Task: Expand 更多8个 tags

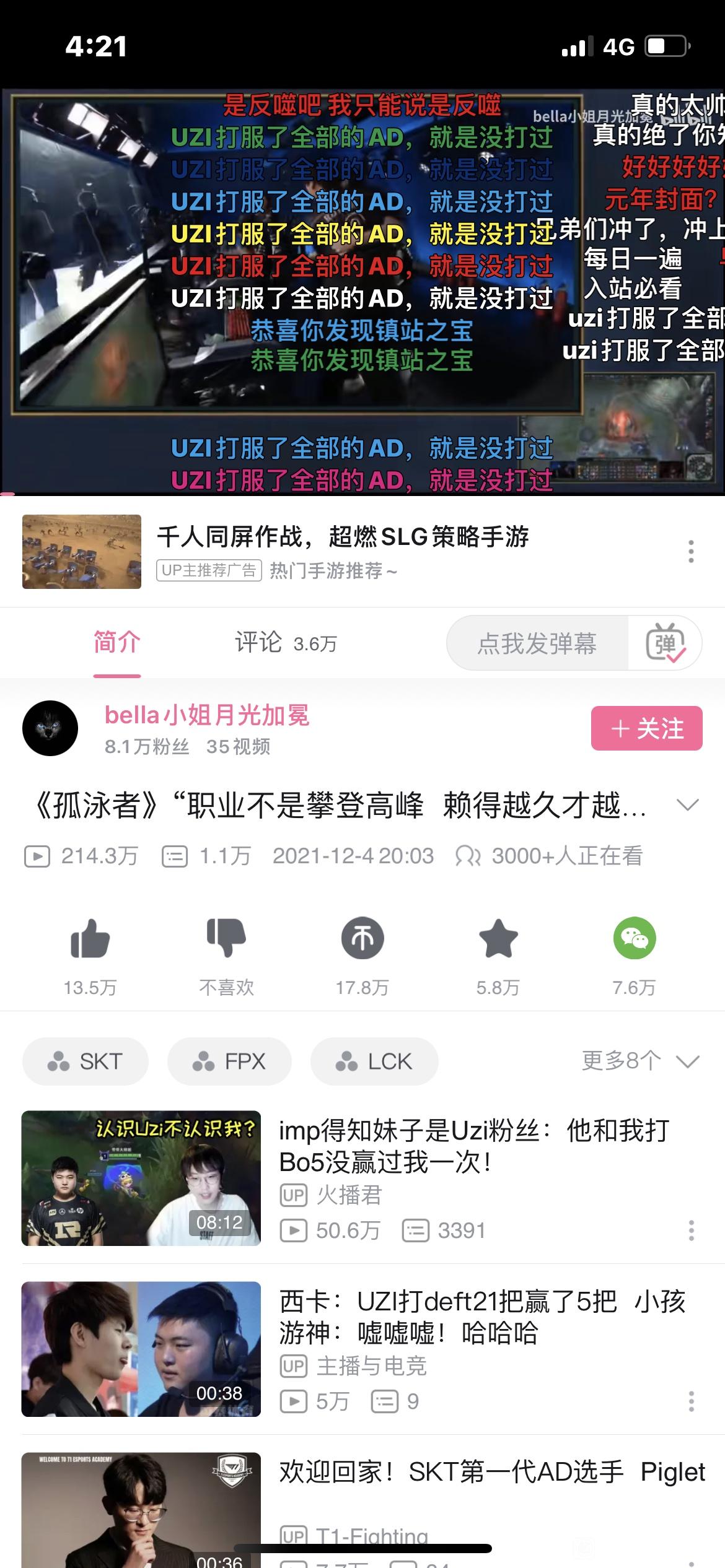Action: point(640,1061)
